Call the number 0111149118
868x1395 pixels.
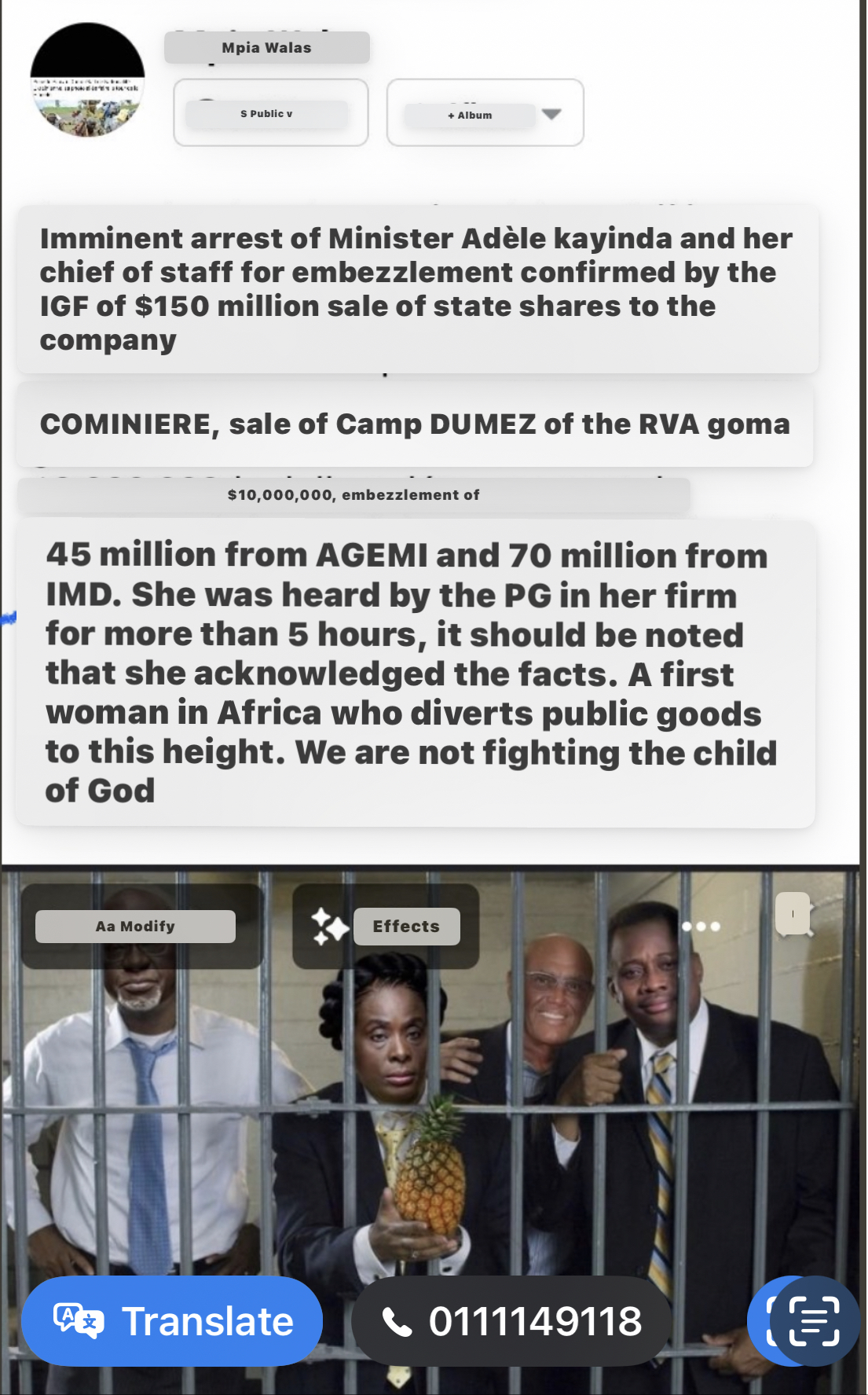(x=511, y=1321)
